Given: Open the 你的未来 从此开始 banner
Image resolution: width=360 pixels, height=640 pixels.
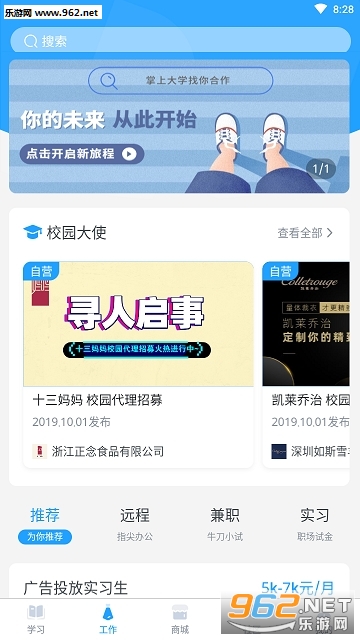Looking at the screenshot, I should point(179,126).
